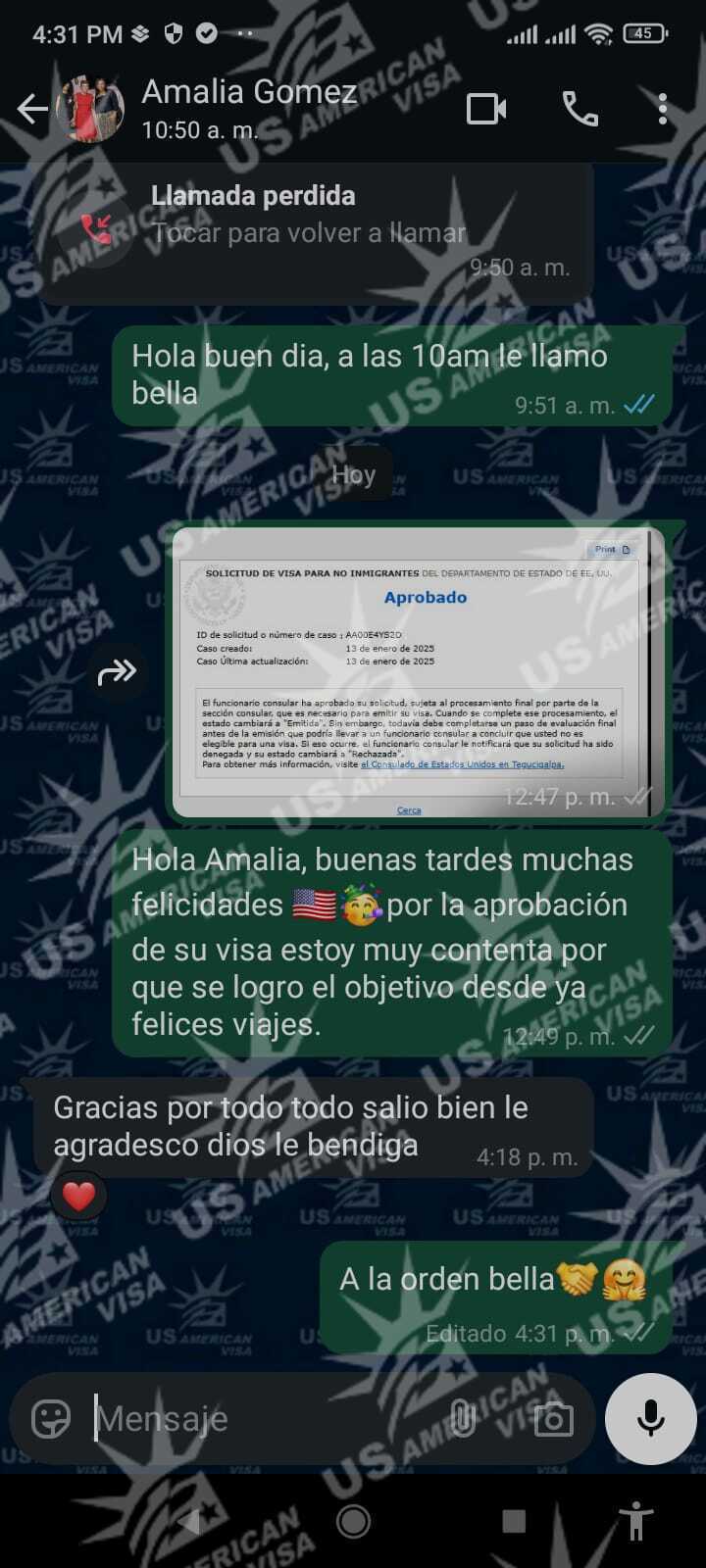Open the emoji and sticker picker

(x=51, y=1418)
